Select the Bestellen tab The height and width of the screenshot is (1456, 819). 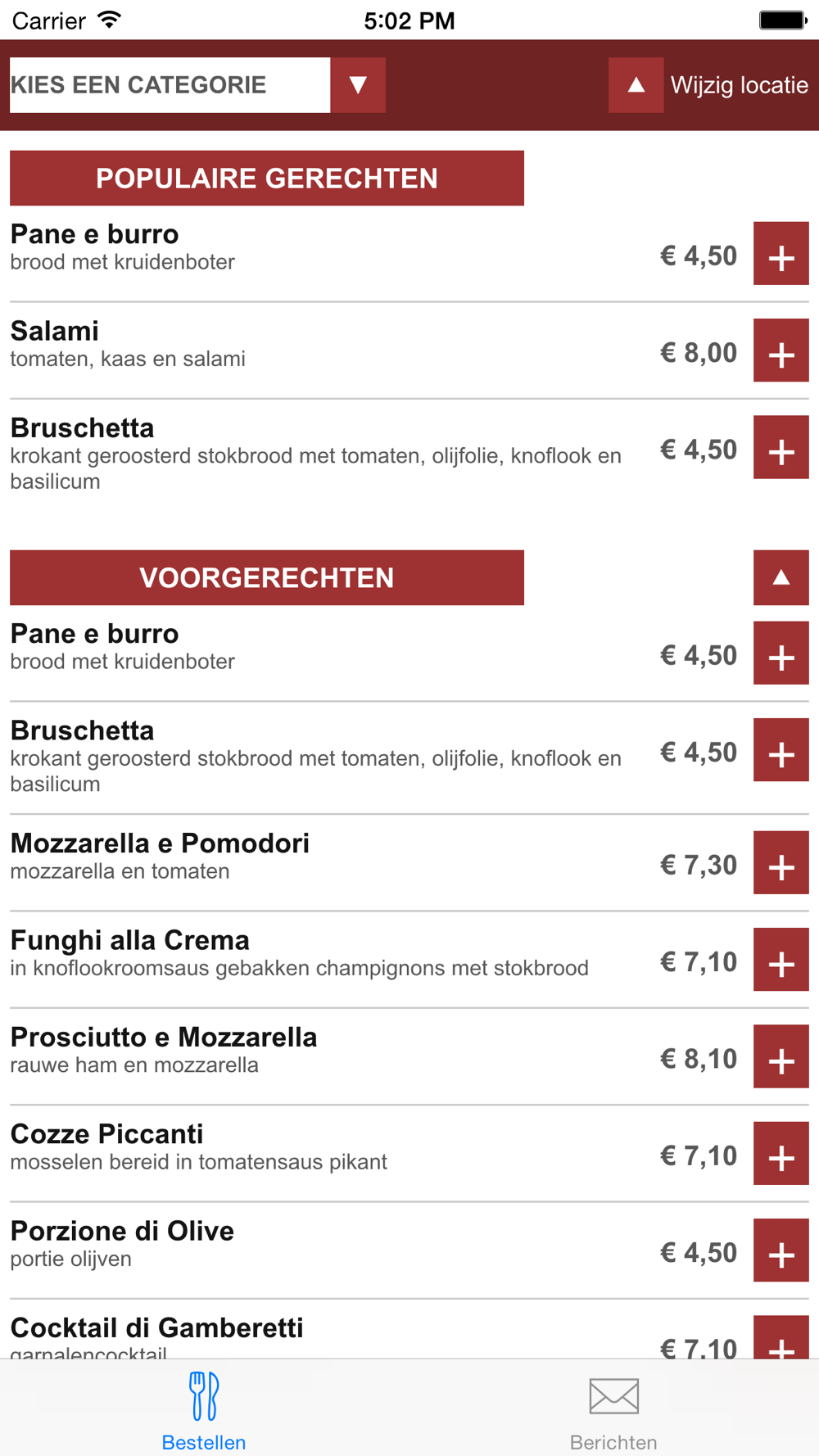point(204,1410)
